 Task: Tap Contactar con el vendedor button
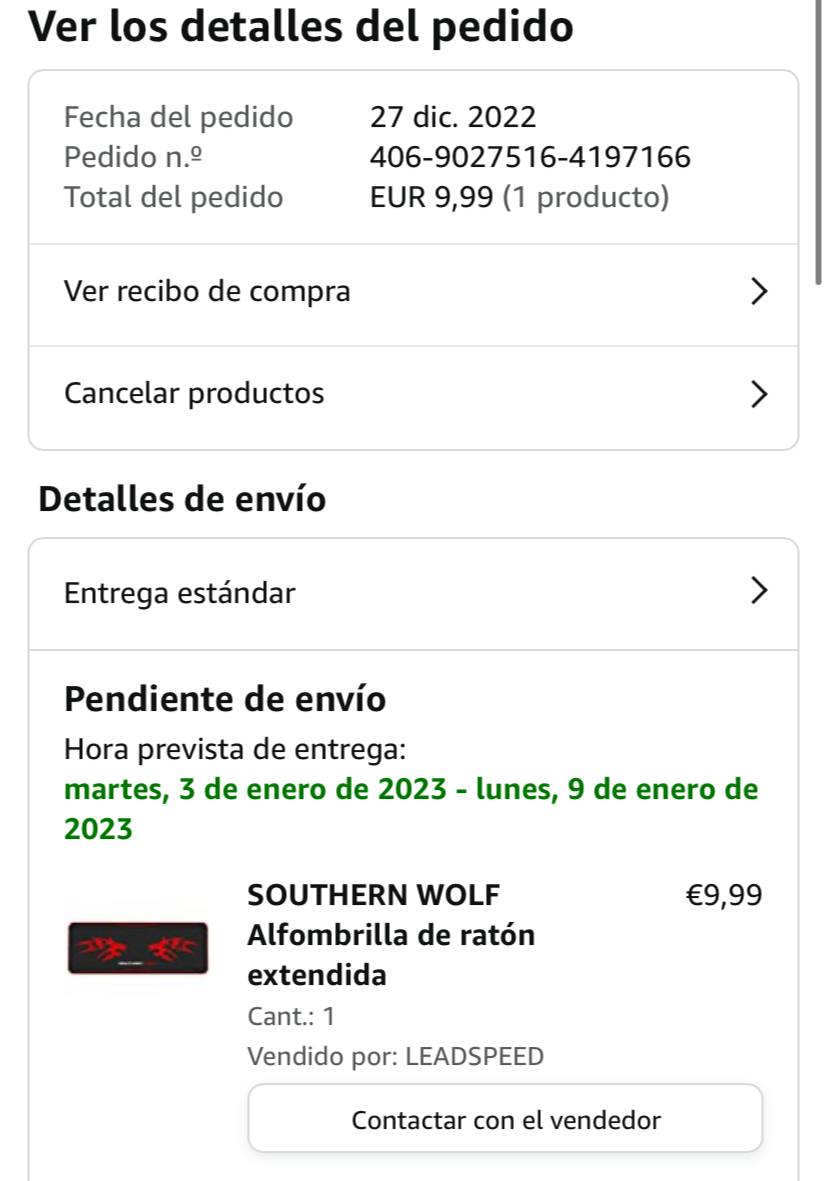coord(505,1119)
